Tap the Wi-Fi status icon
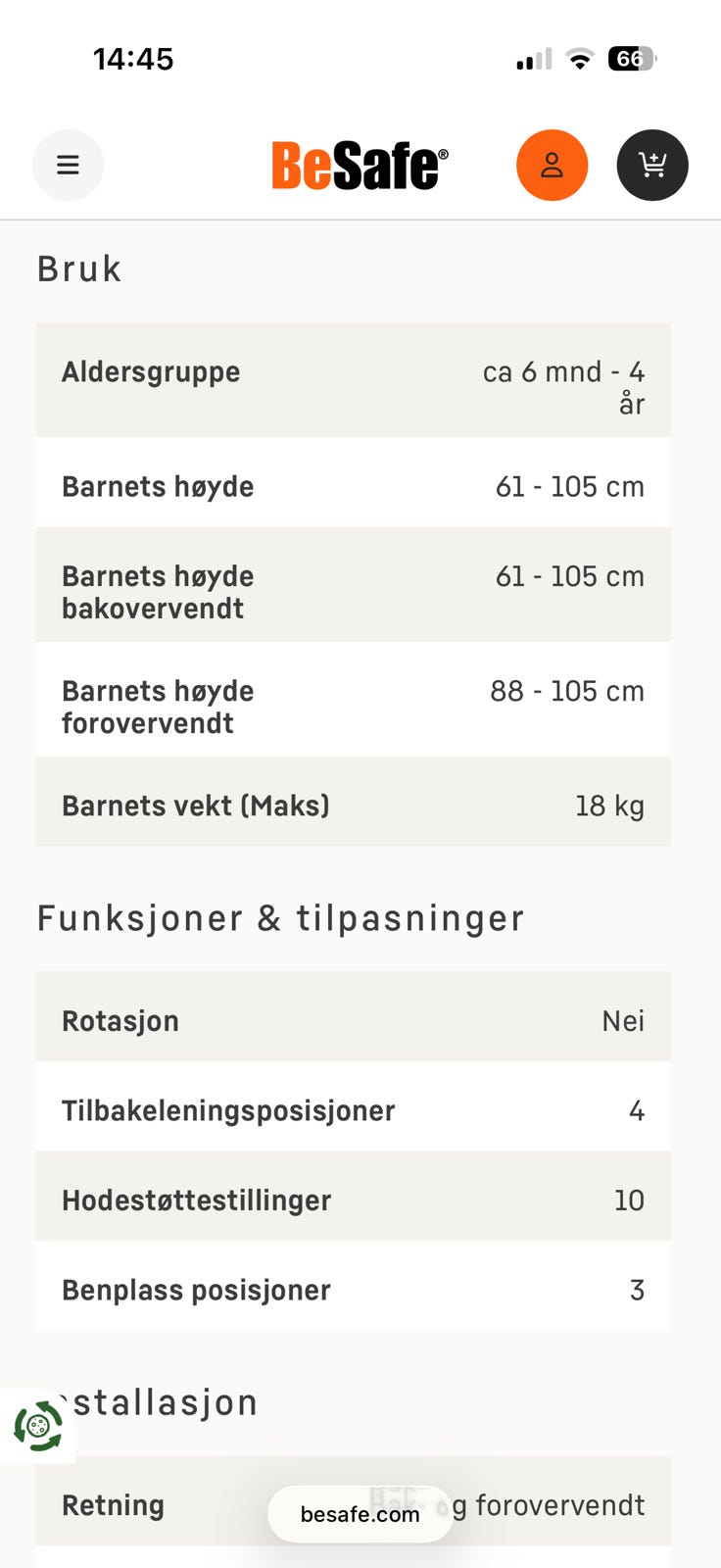This screenshot has width=721, height=1568. 580,59
